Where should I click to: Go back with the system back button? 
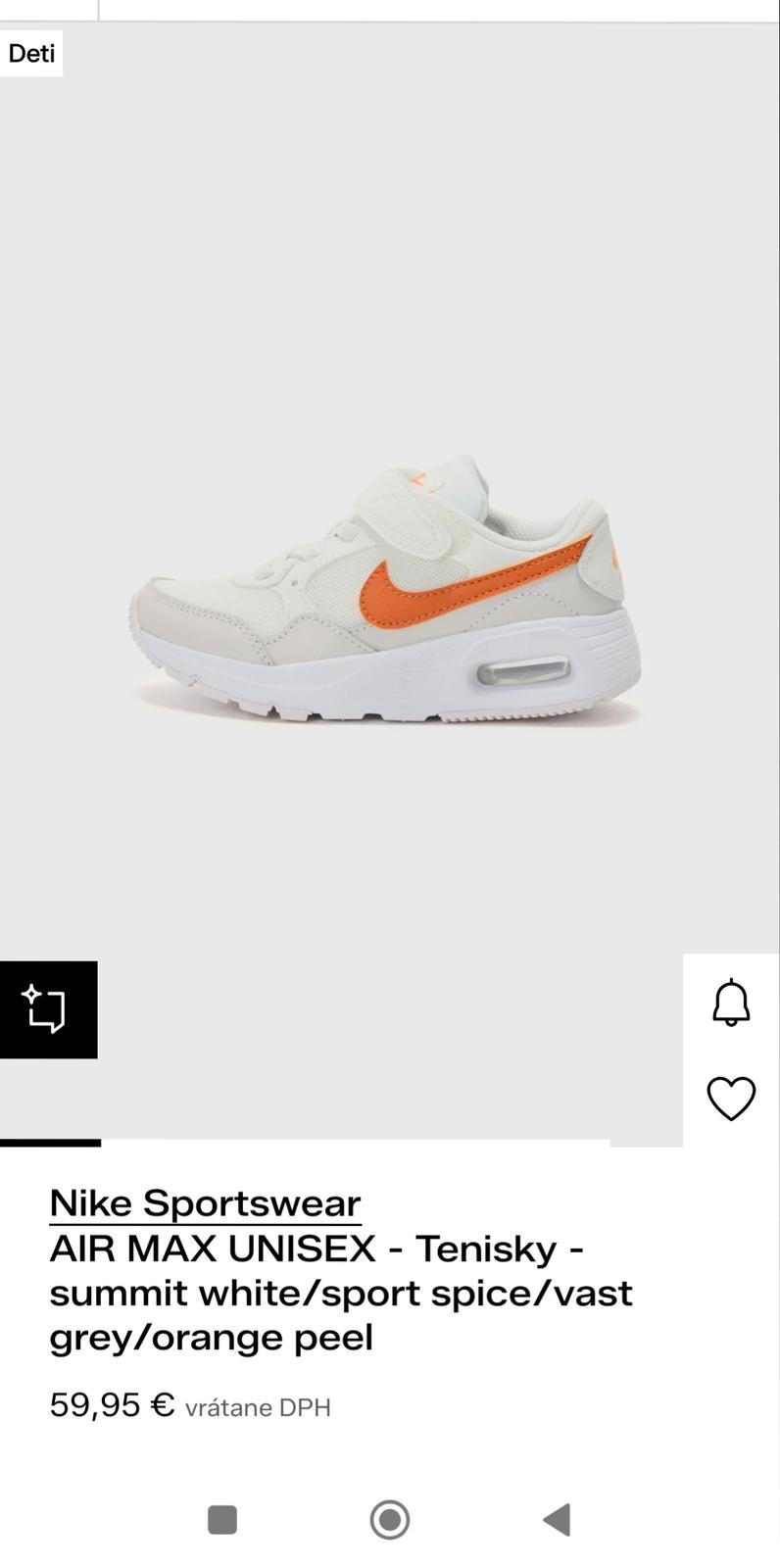(557, 1520)
